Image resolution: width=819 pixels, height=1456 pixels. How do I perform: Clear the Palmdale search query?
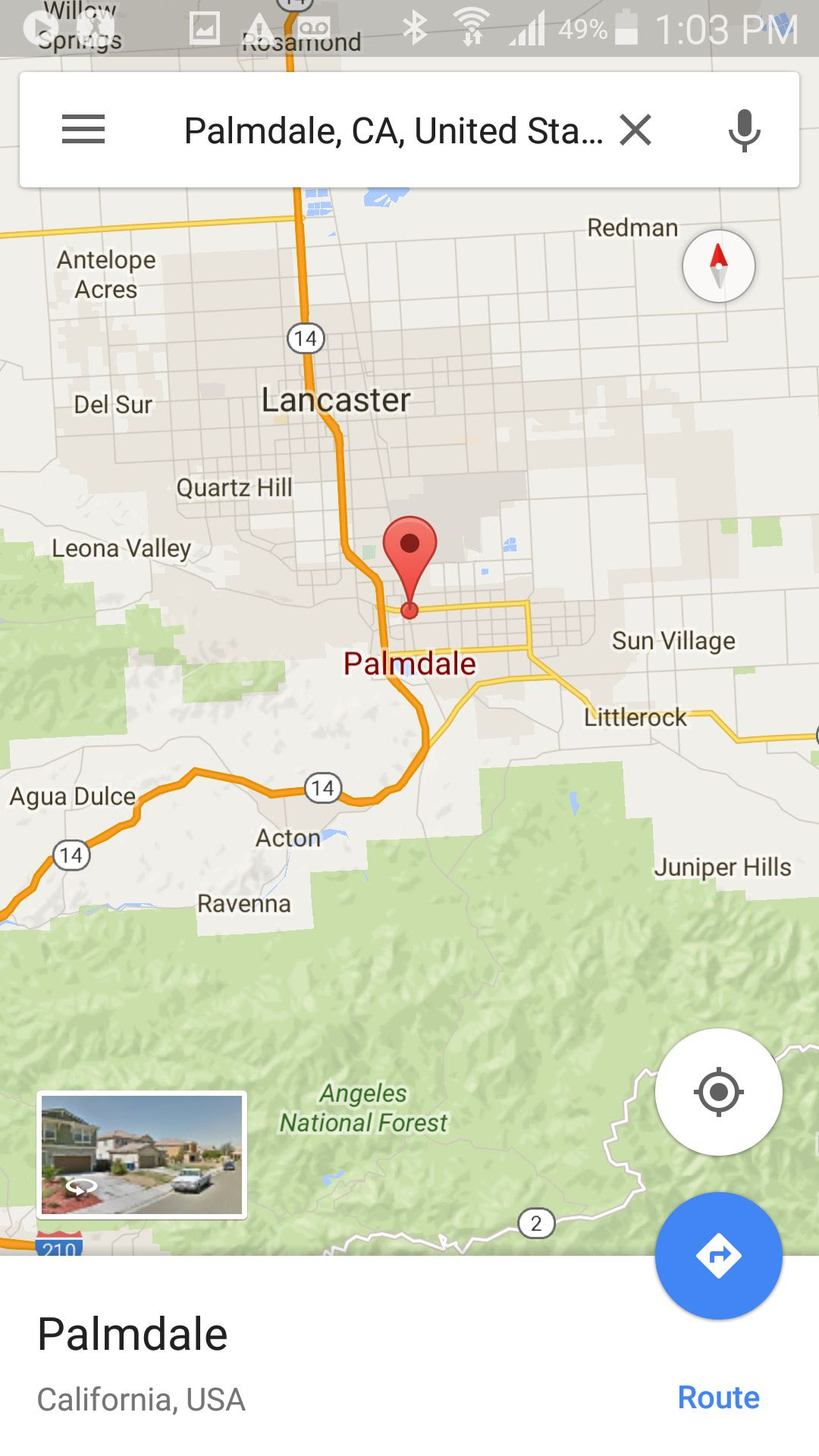click(x=635, y=130)
